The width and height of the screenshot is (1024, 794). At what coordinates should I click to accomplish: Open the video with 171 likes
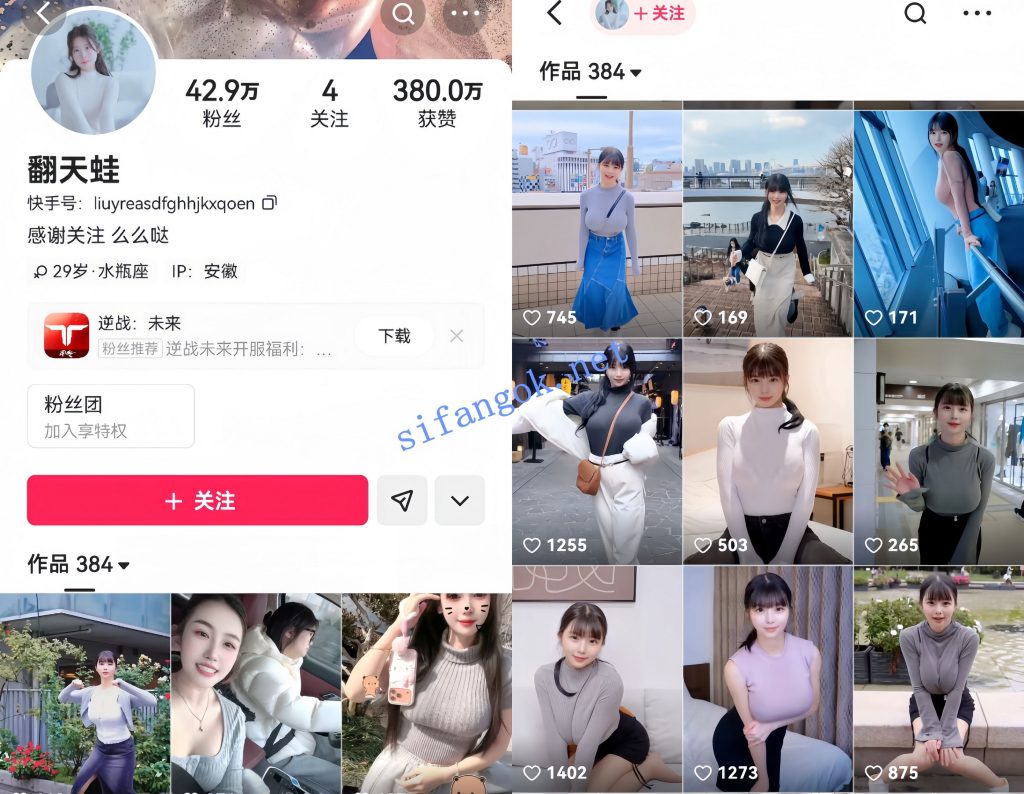[x=939, y=220]
